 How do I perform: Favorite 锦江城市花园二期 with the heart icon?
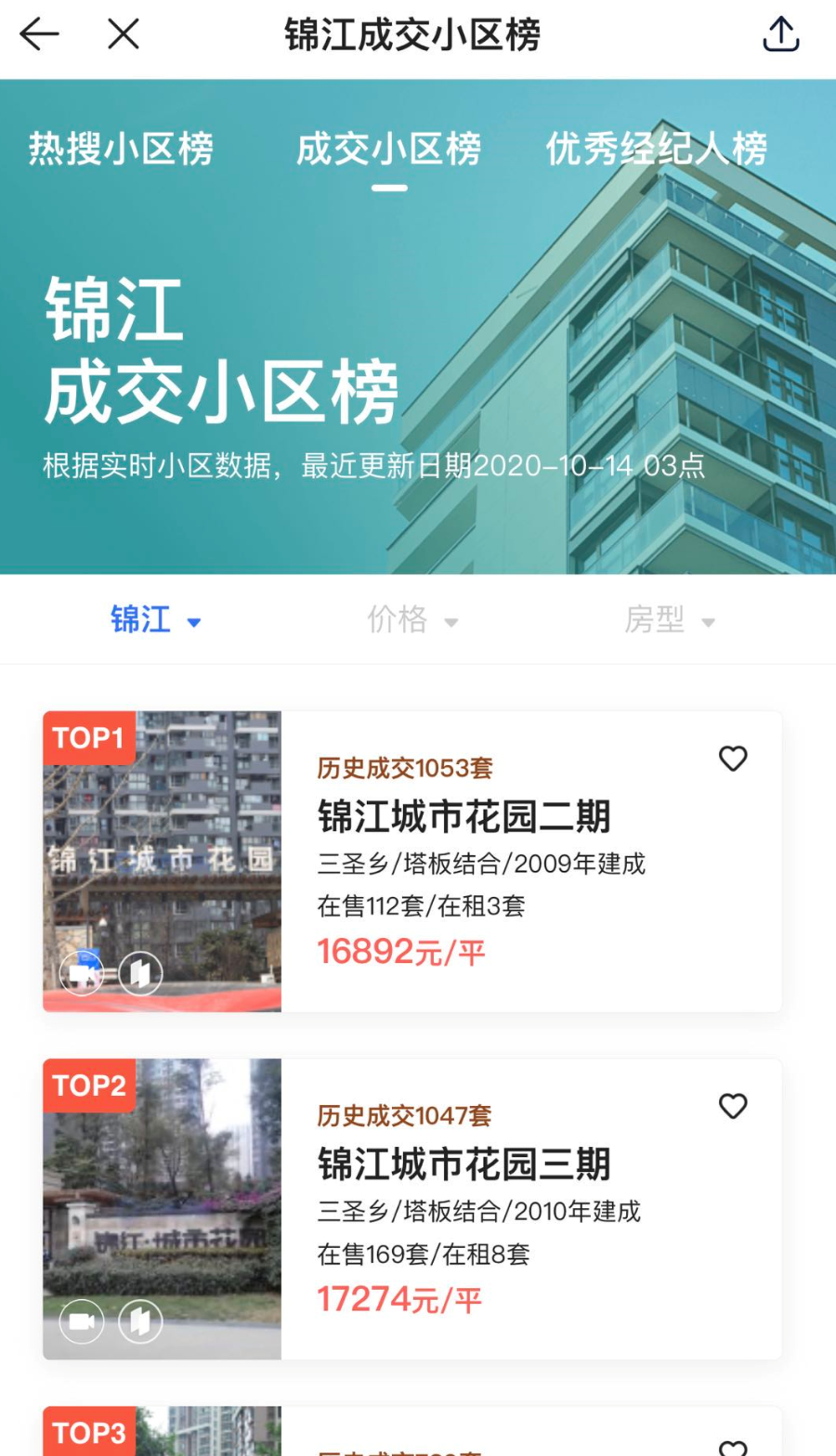click(x=733, y=759)
